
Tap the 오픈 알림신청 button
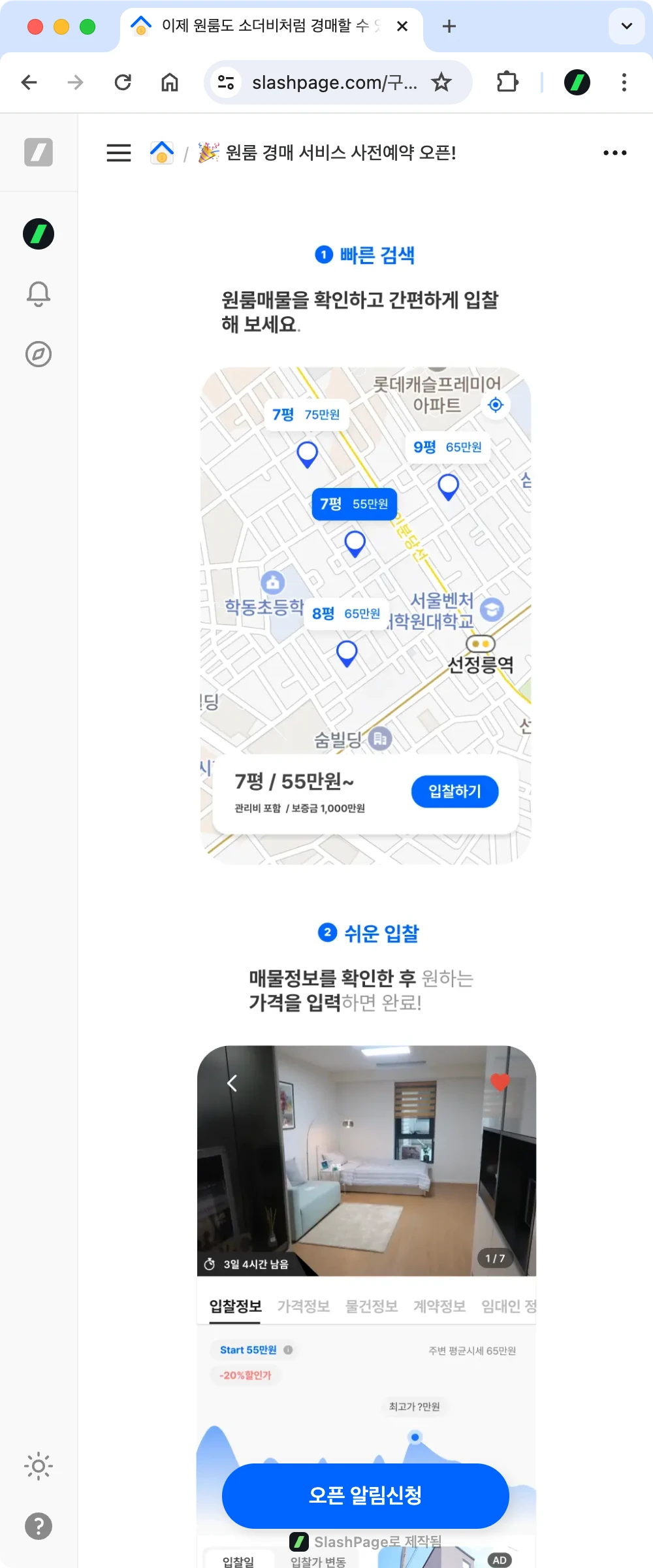365,1495
